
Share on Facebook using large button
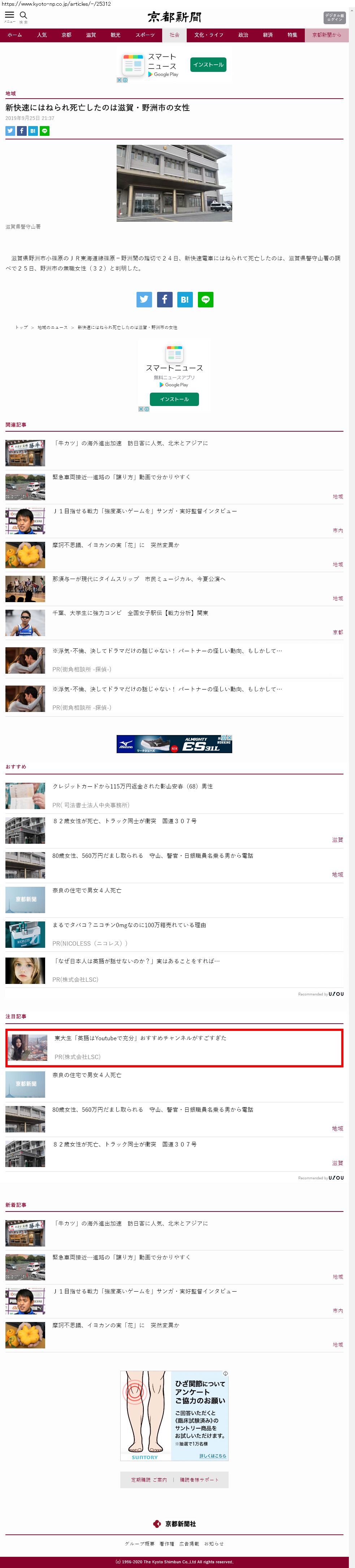(x=164, y=299)
